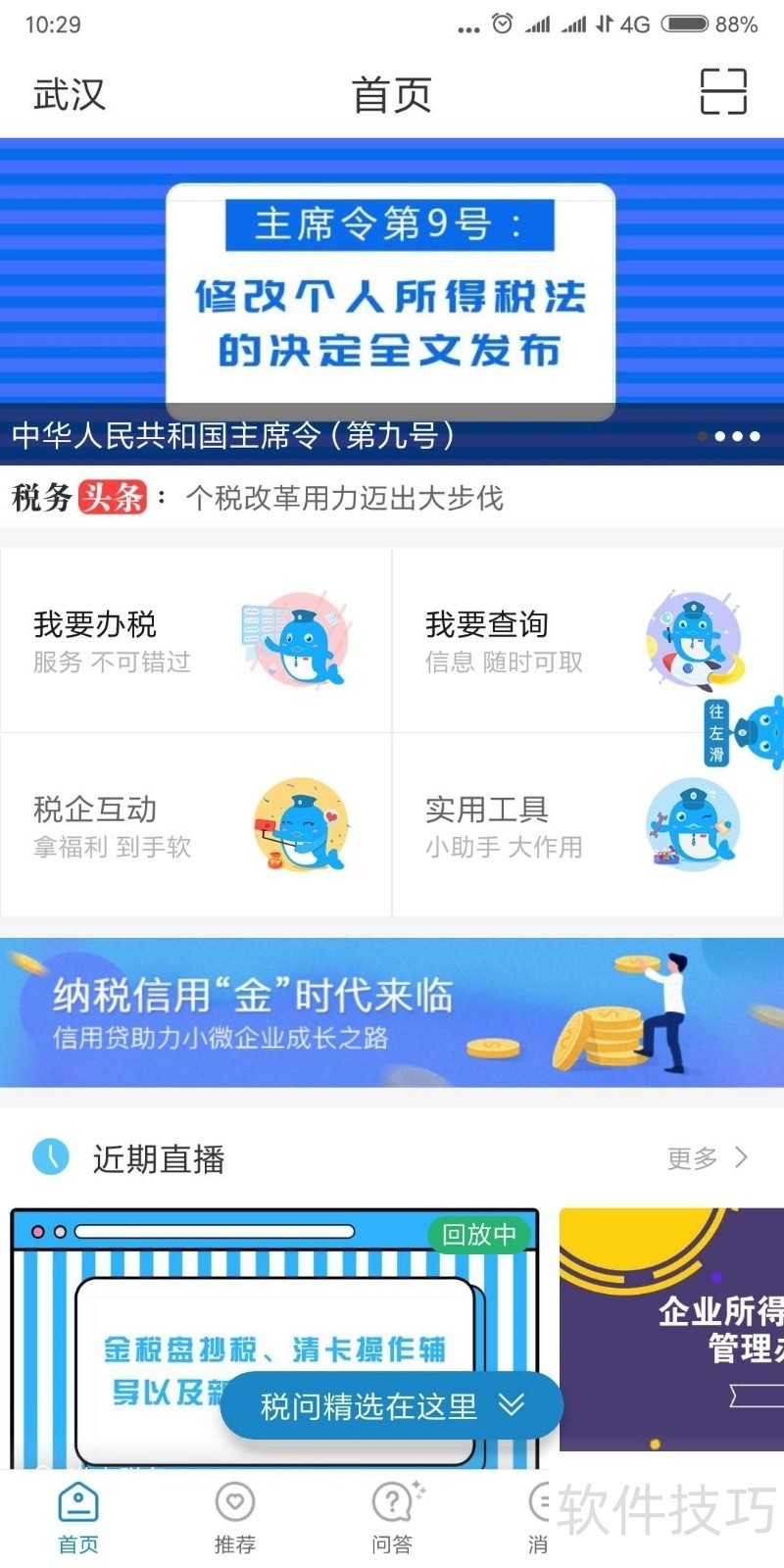Expand 税问精选在这里 with the down chevron
Viewport: 784px width, 1568px height.
(511, 1405)
